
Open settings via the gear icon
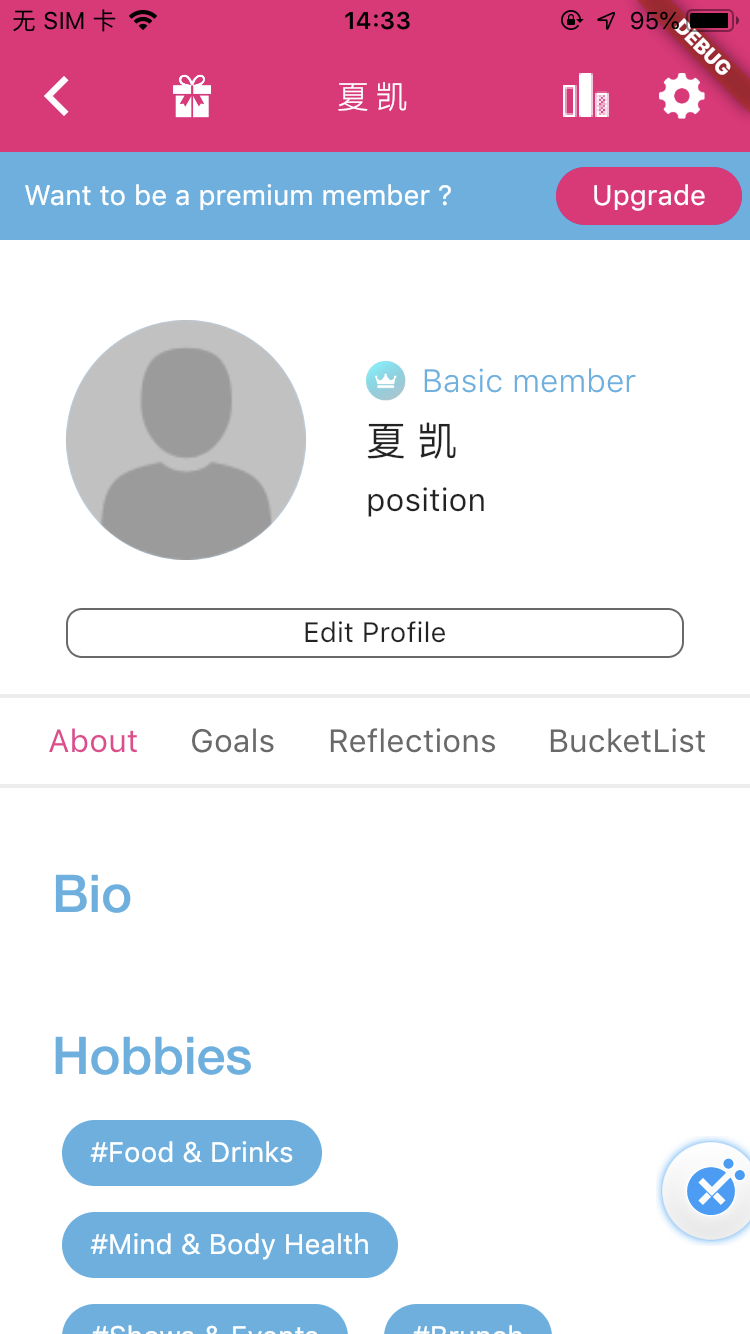[682, 97]
